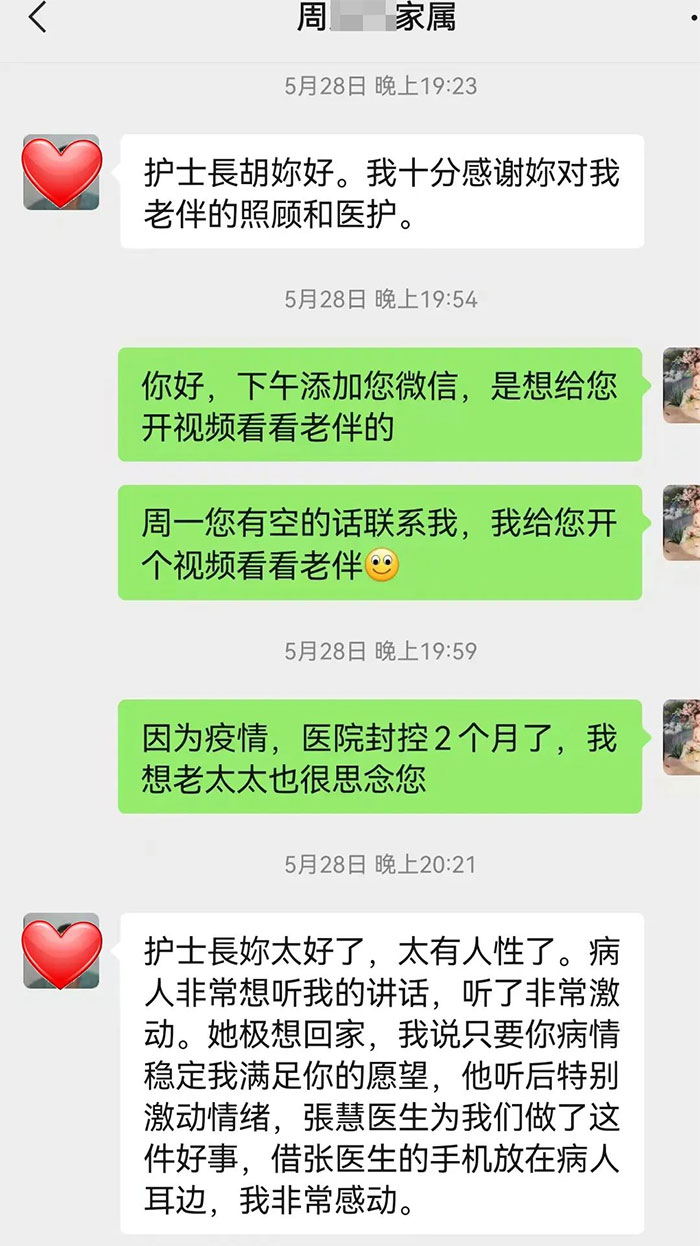
Task: View sender's avatar beside "你好，下午添加您微信" message
Action: [682, 385]
